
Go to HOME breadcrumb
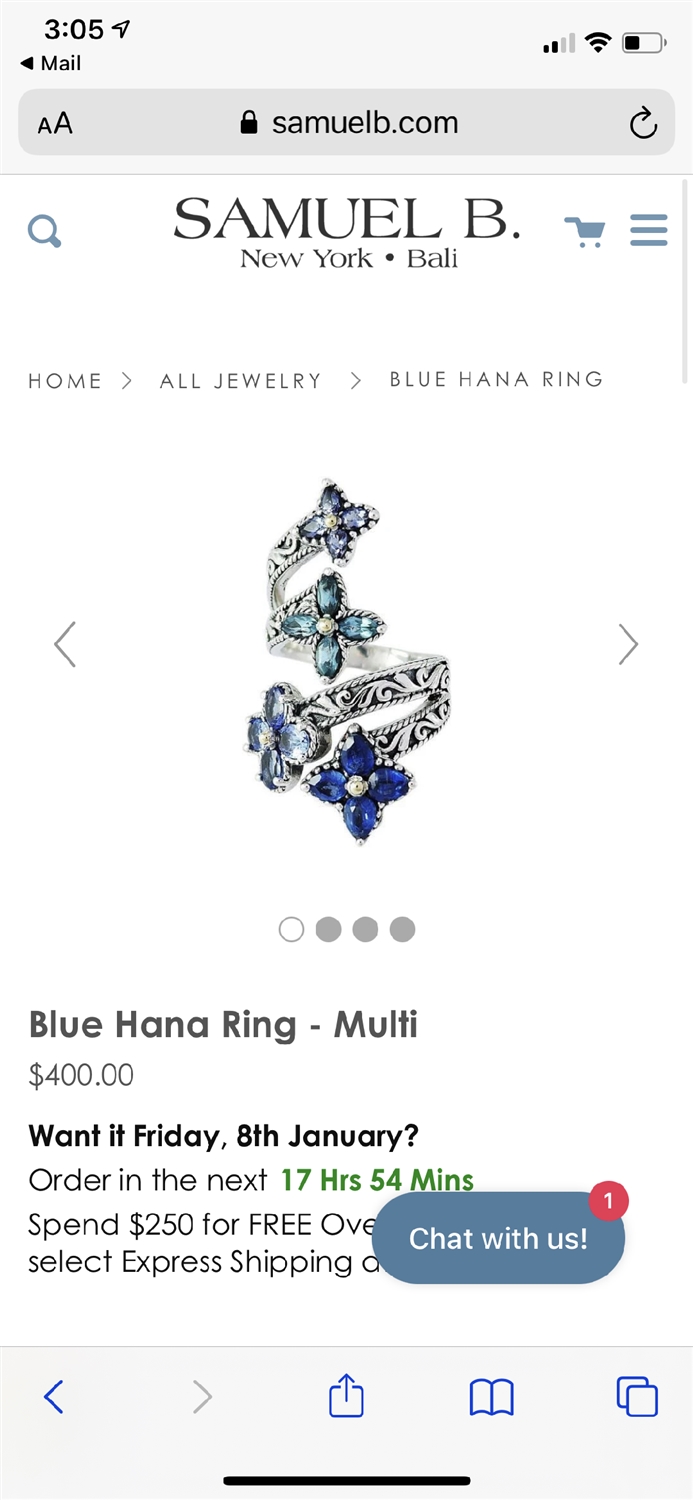click(65, 381)
